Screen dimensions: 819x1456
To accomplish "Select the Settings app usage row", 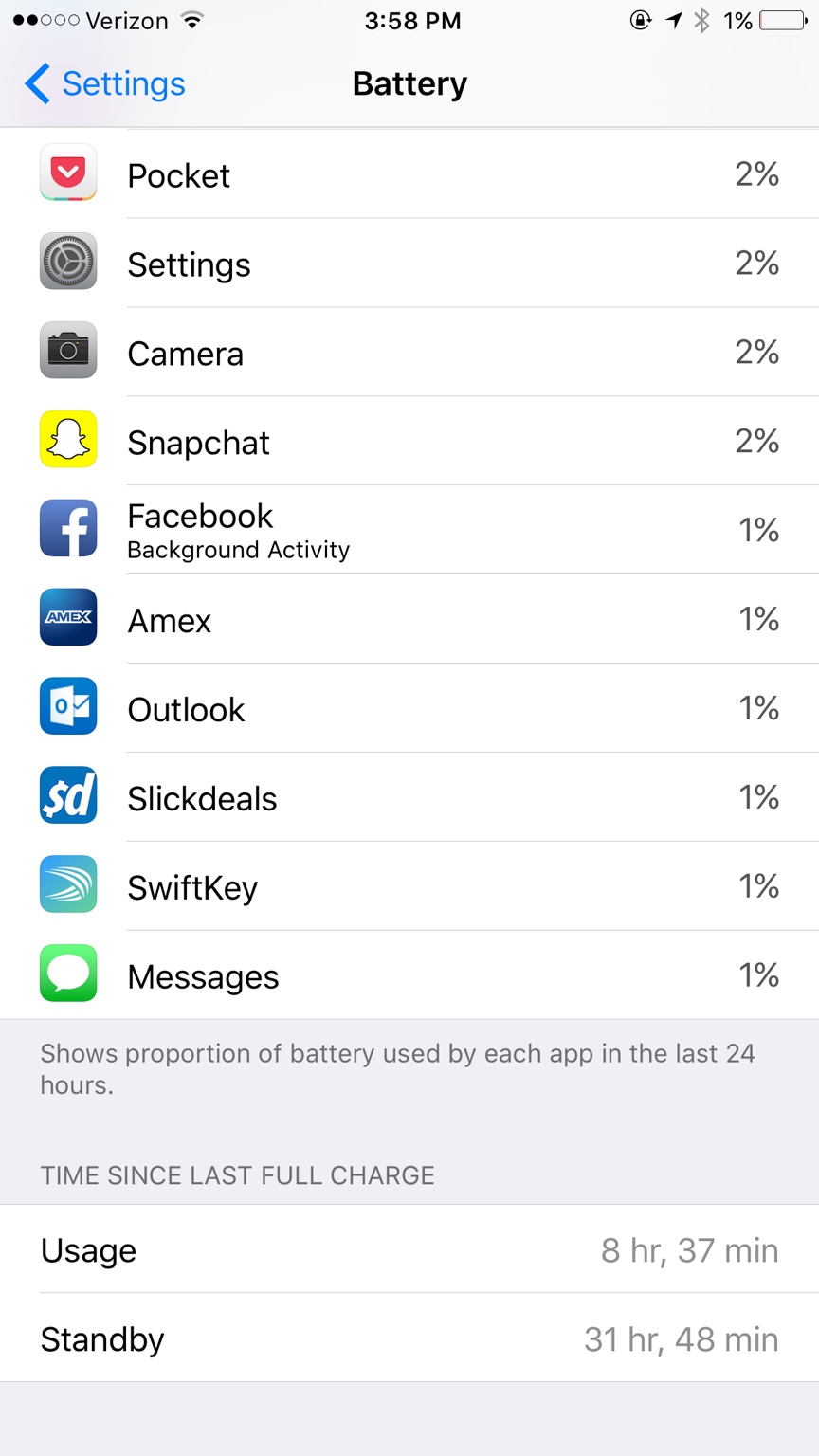I will tap(409, 264).
